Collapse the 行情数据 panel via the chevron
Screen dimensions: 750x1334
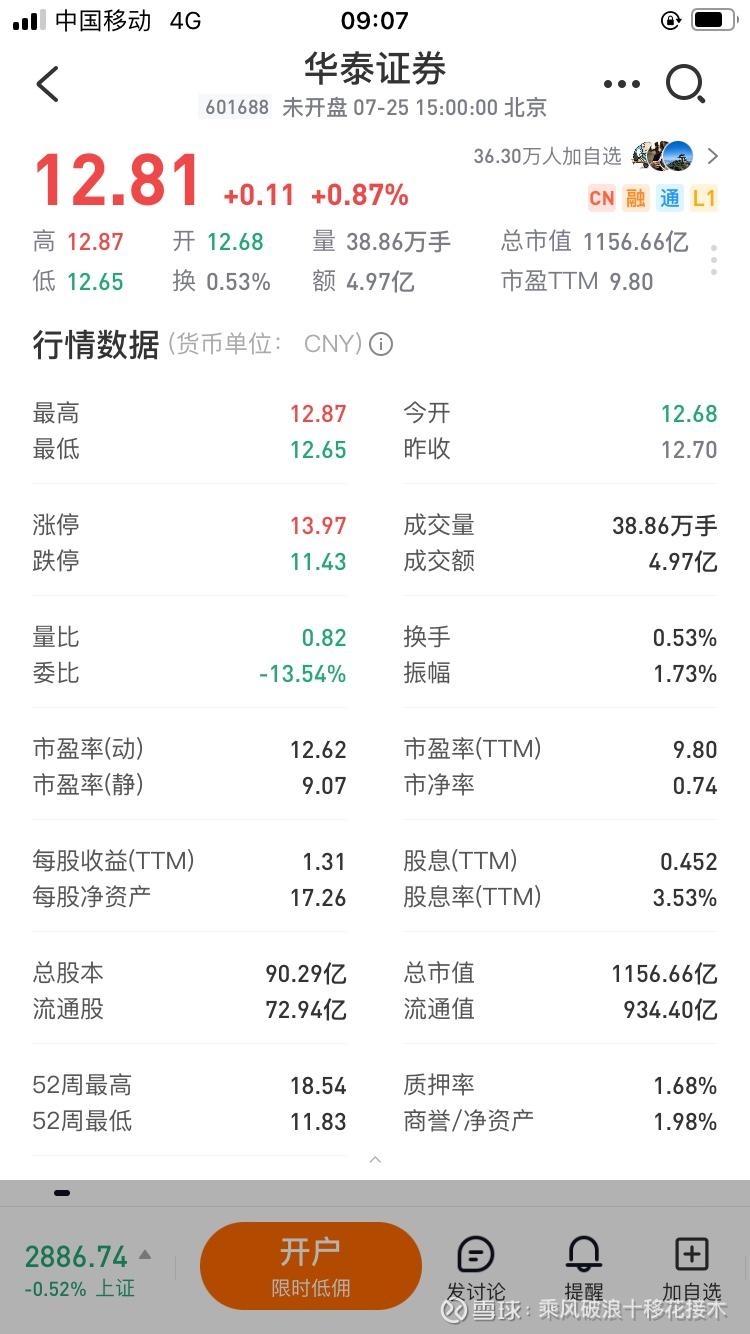[375, 1162]
